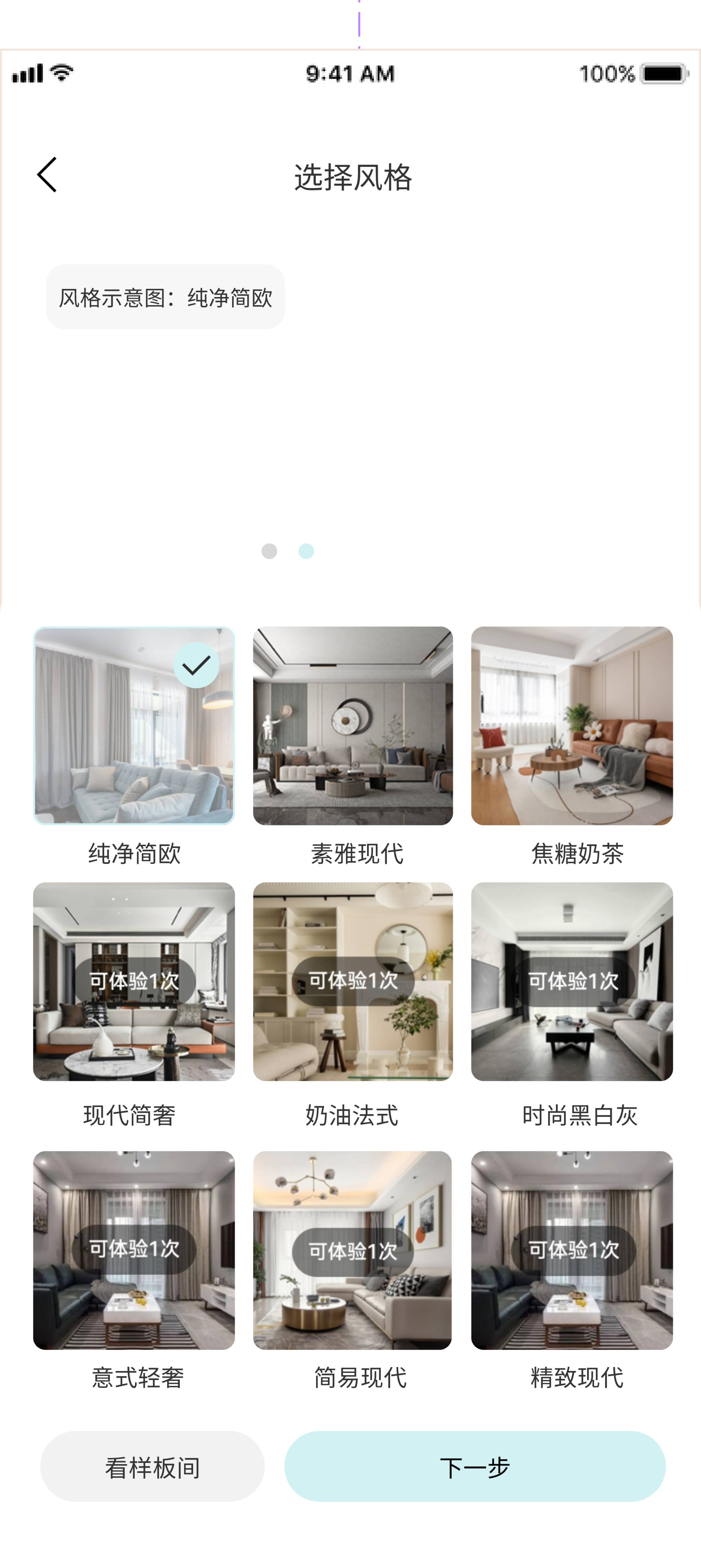Image resolution: width=701 pixels, height=1568 pixels.
Task: Select the 现代简奢 style
Action: pos(134,981)
